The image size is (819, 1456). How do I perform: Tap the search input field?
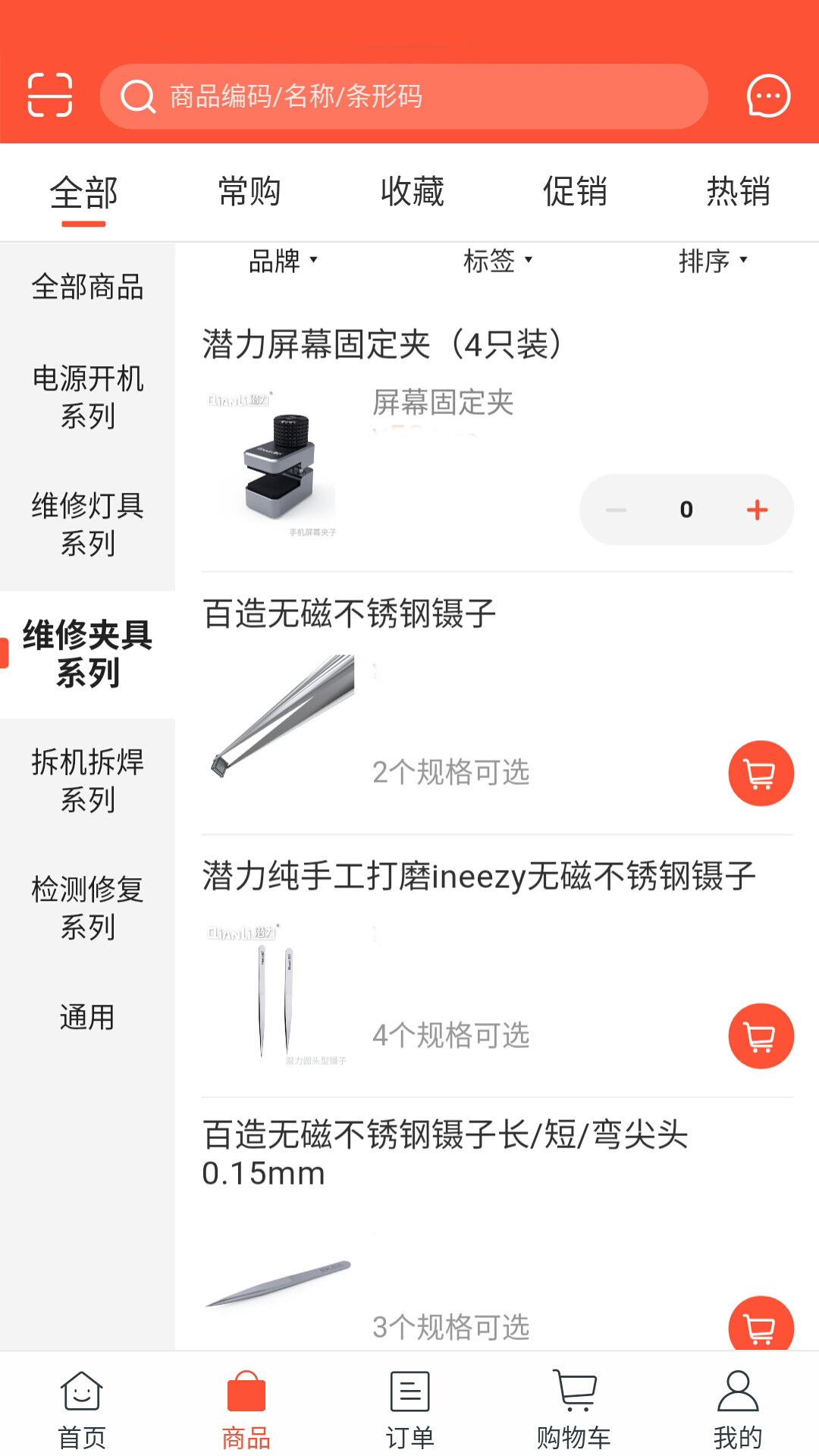pyautogui.click(x=409, y=96)
